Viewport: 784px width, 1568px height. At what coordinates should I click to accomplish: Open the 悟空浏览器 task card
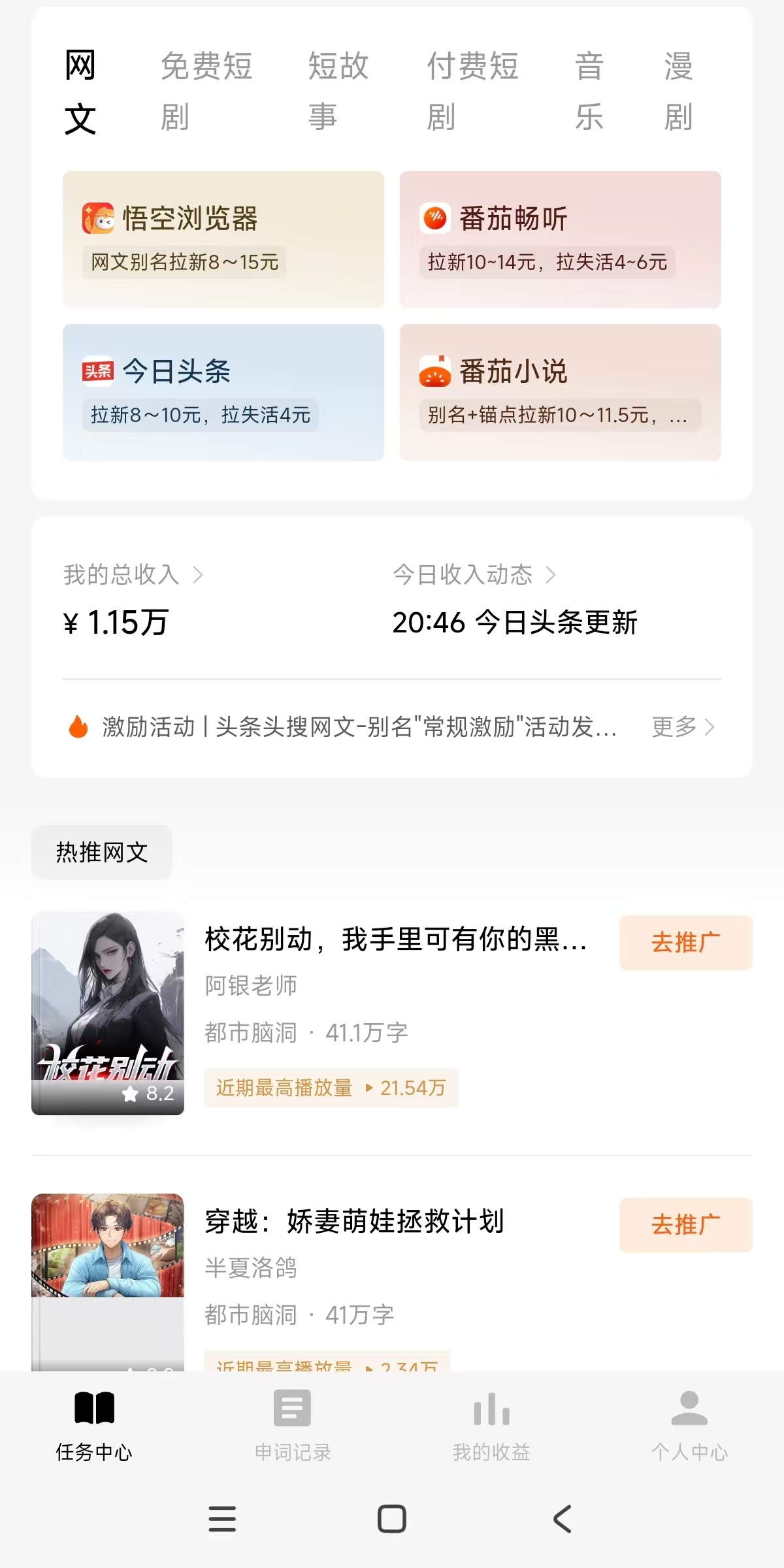click(x=223, y=240)
